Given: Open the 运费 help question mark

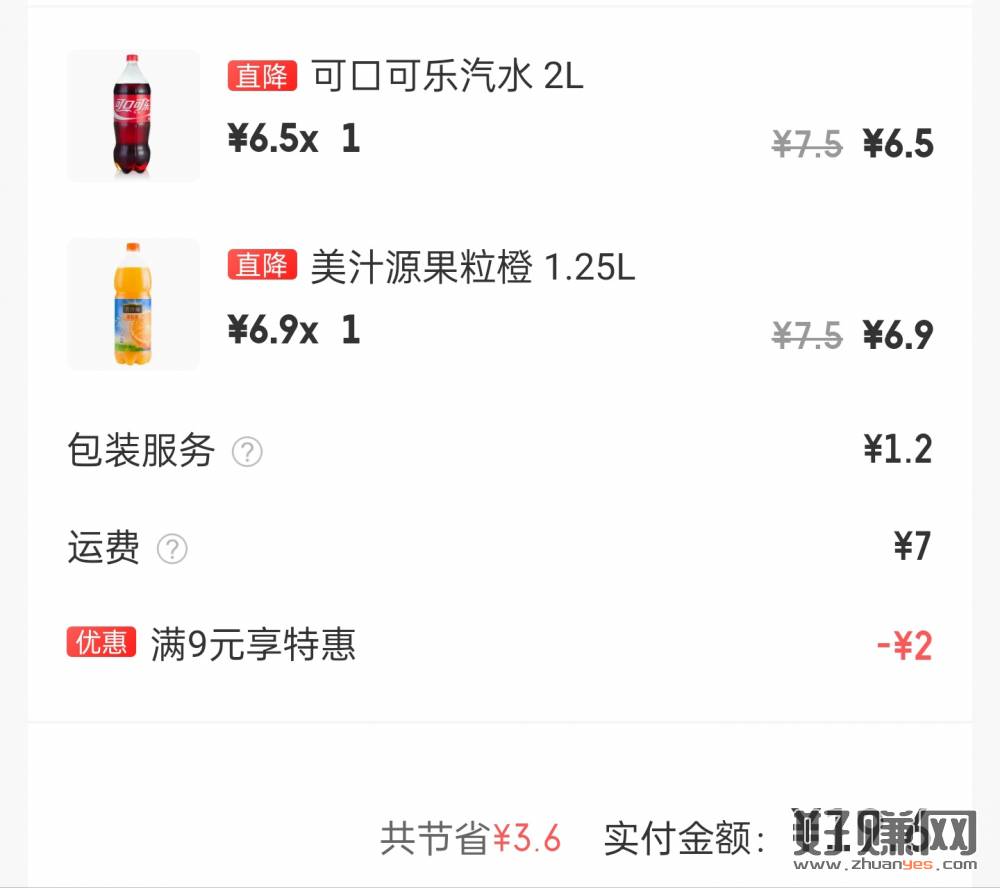Looking at the screenshot, I should pos(172,549).
